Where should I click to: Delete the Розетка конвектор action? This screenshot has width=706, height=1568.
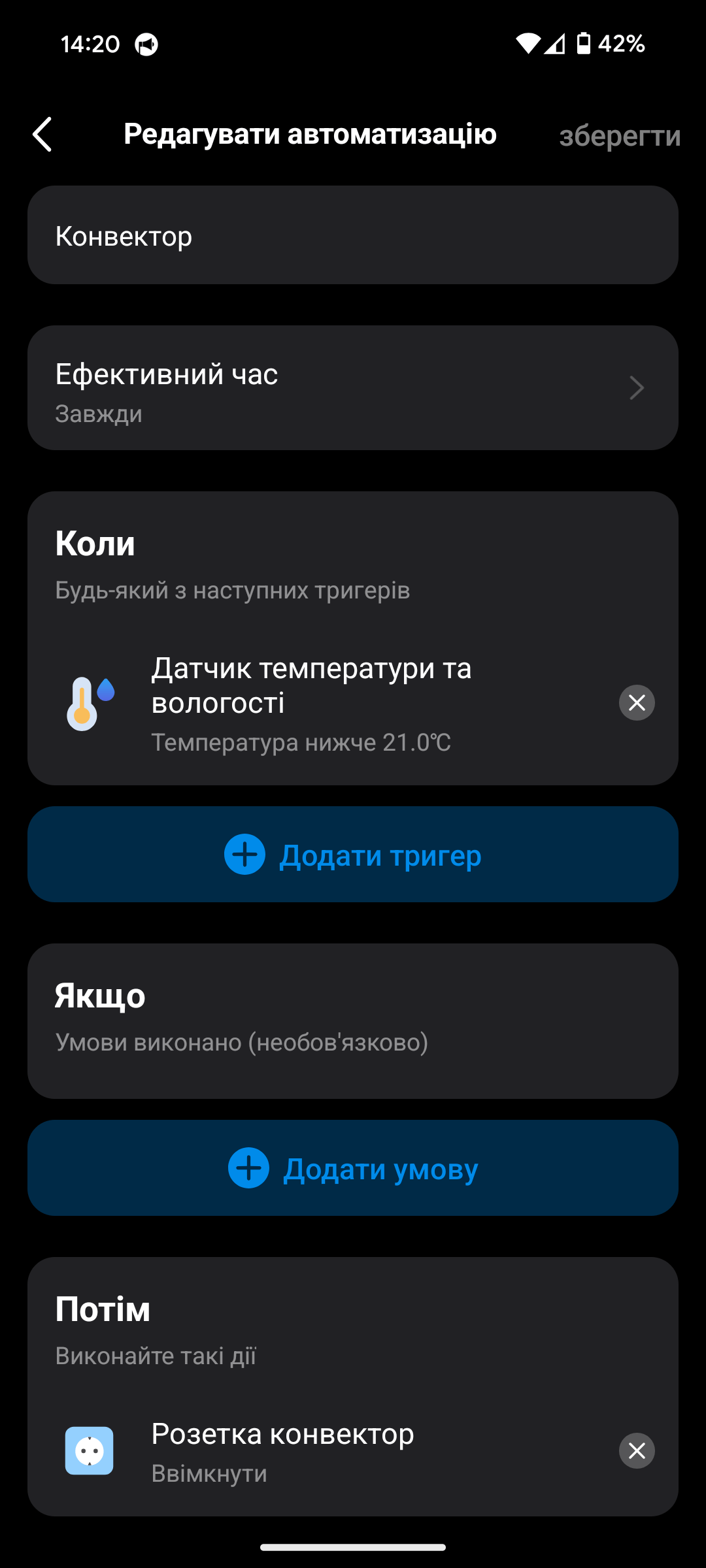(x=637, y=1450)
